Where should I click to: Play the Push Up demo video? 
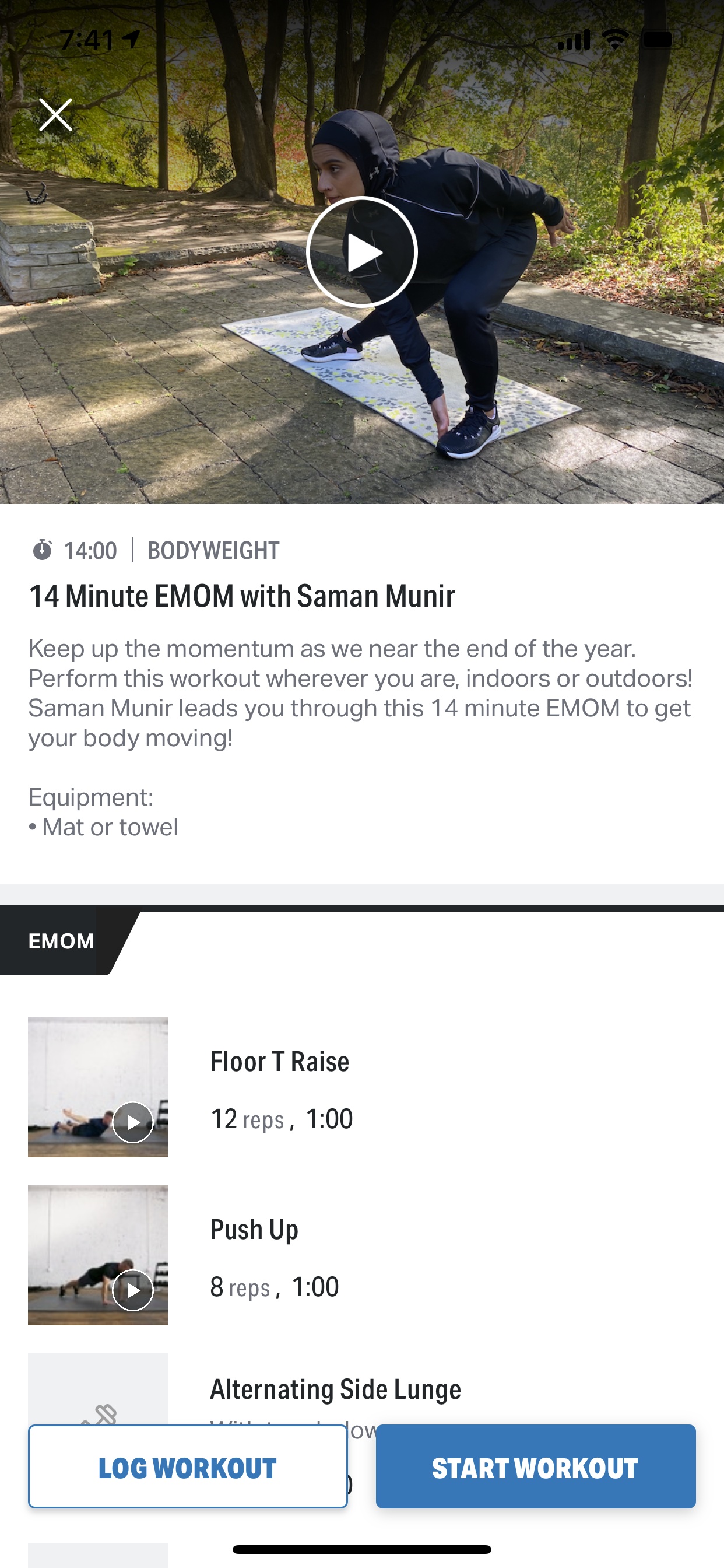132,1290
